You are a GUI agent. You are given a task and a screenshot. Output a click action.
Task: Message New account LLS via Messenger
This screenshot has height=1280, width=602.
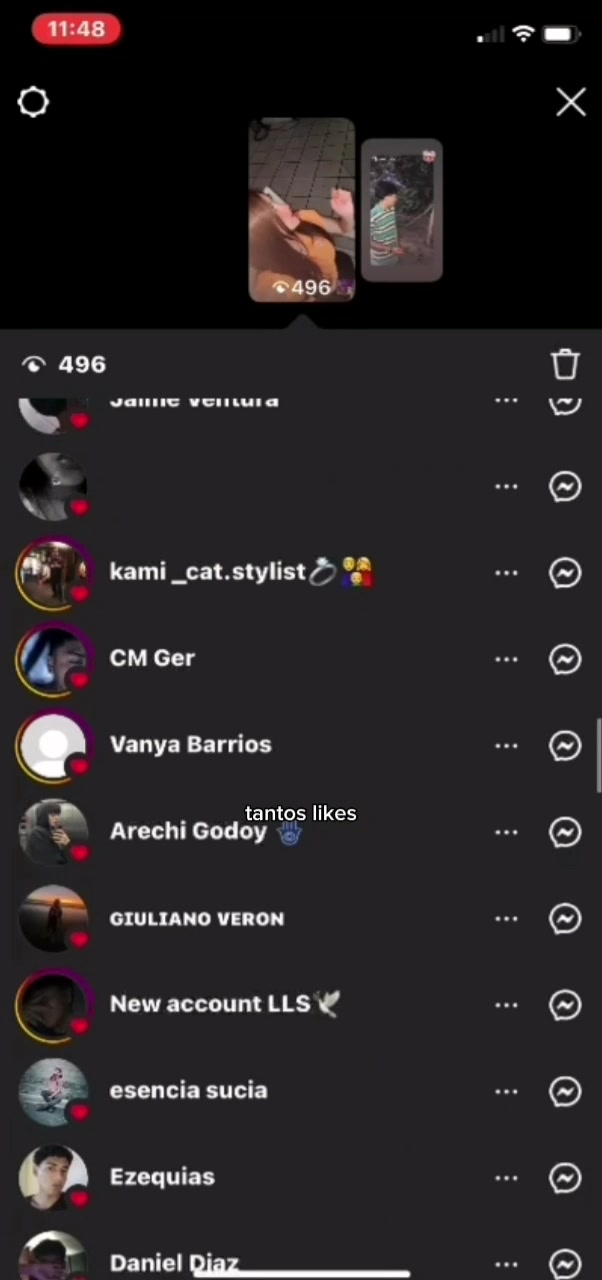pyautogui.click(x=565, y=1005)
